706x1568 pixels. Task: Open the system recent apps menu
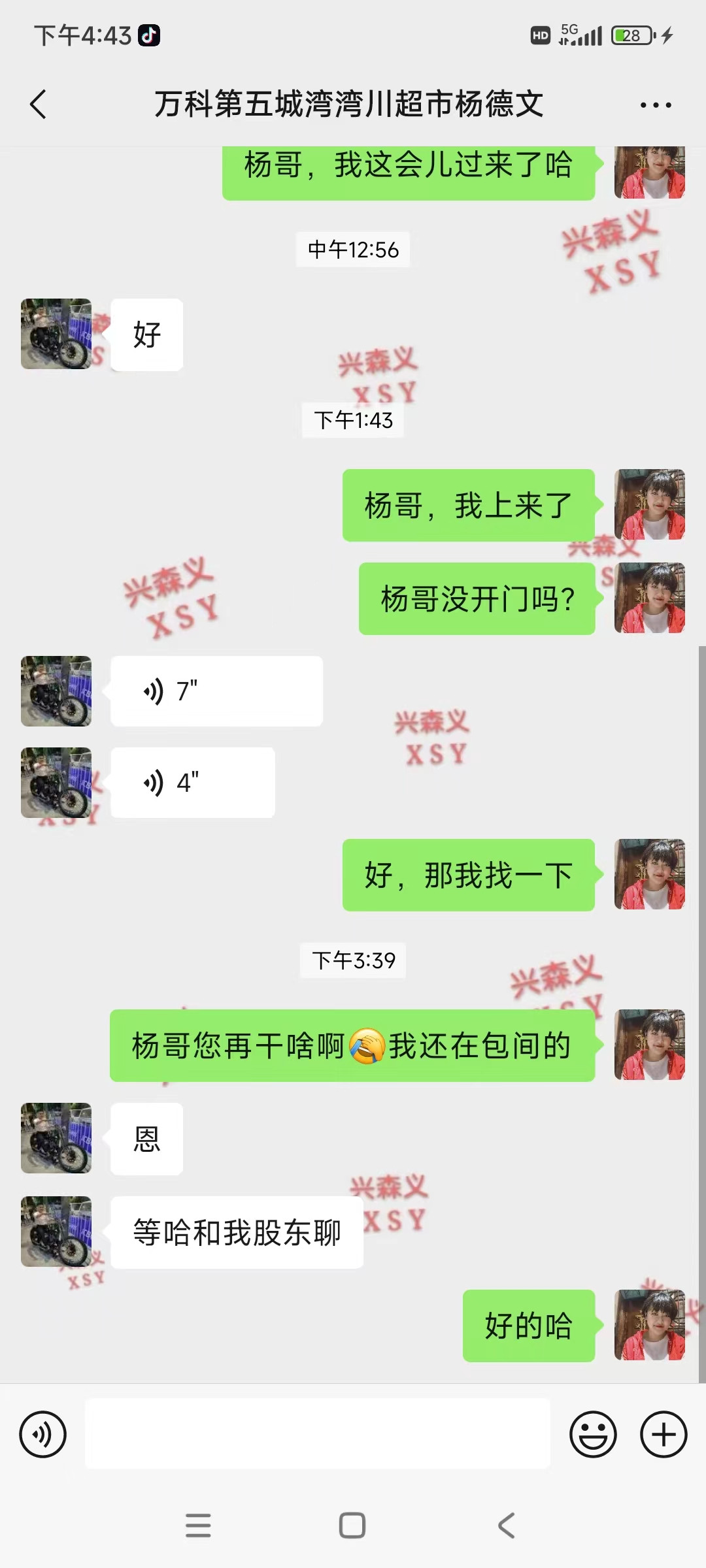pos(198,1526)
